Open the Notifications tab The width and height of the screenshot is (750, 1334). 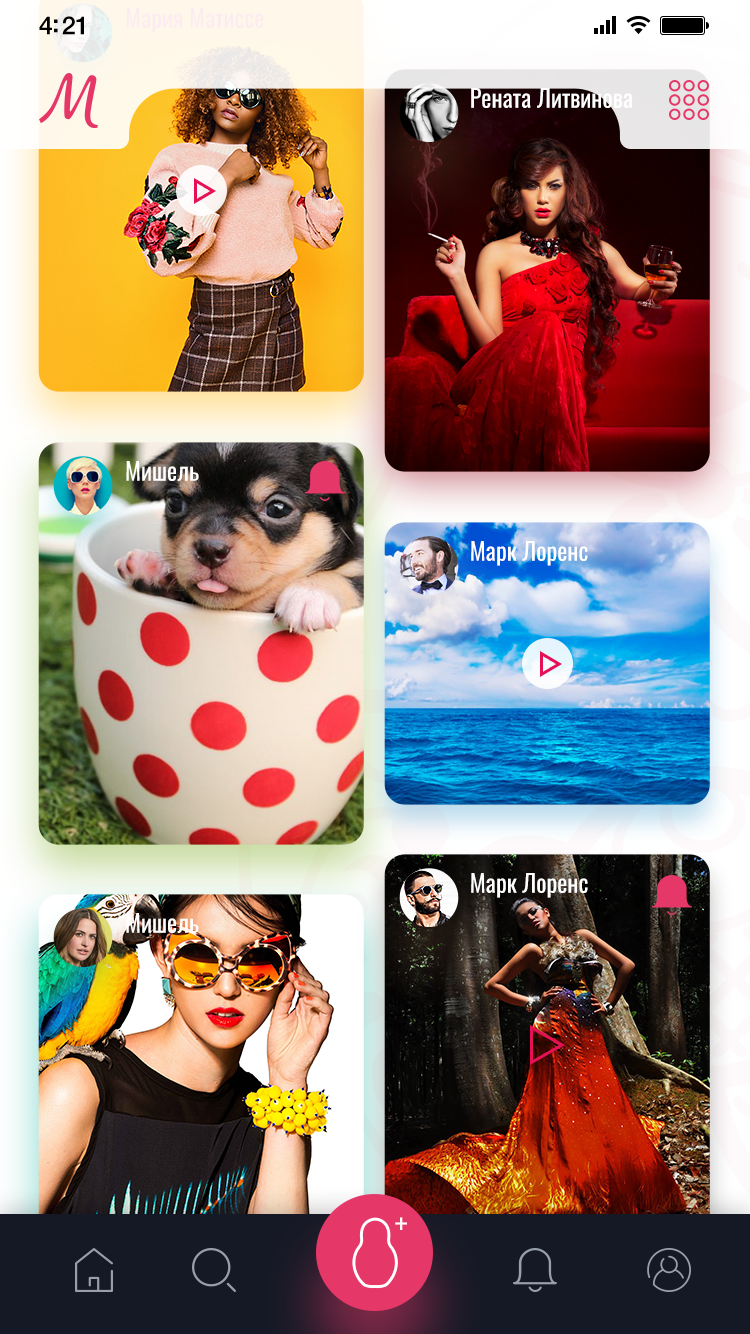click(535, 1270)
